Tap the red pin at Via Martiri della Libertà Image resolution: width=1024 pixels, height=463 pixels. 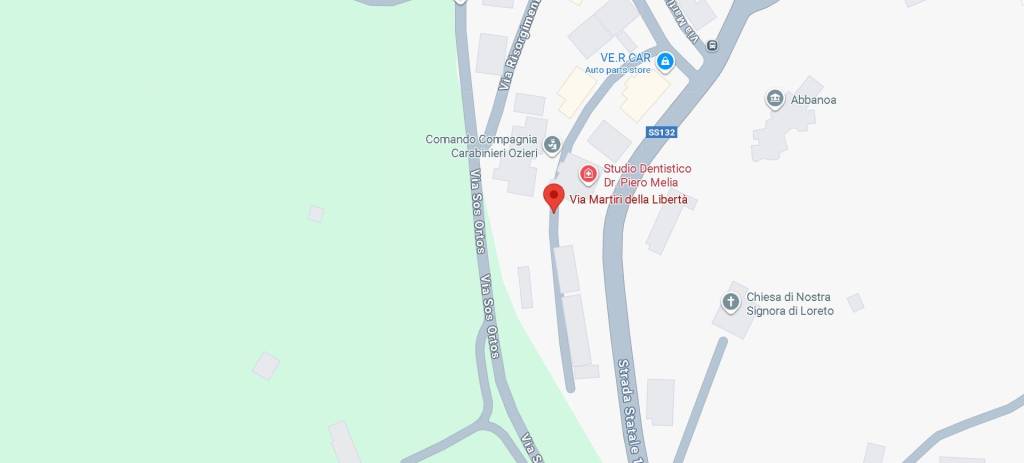(553, 197)
